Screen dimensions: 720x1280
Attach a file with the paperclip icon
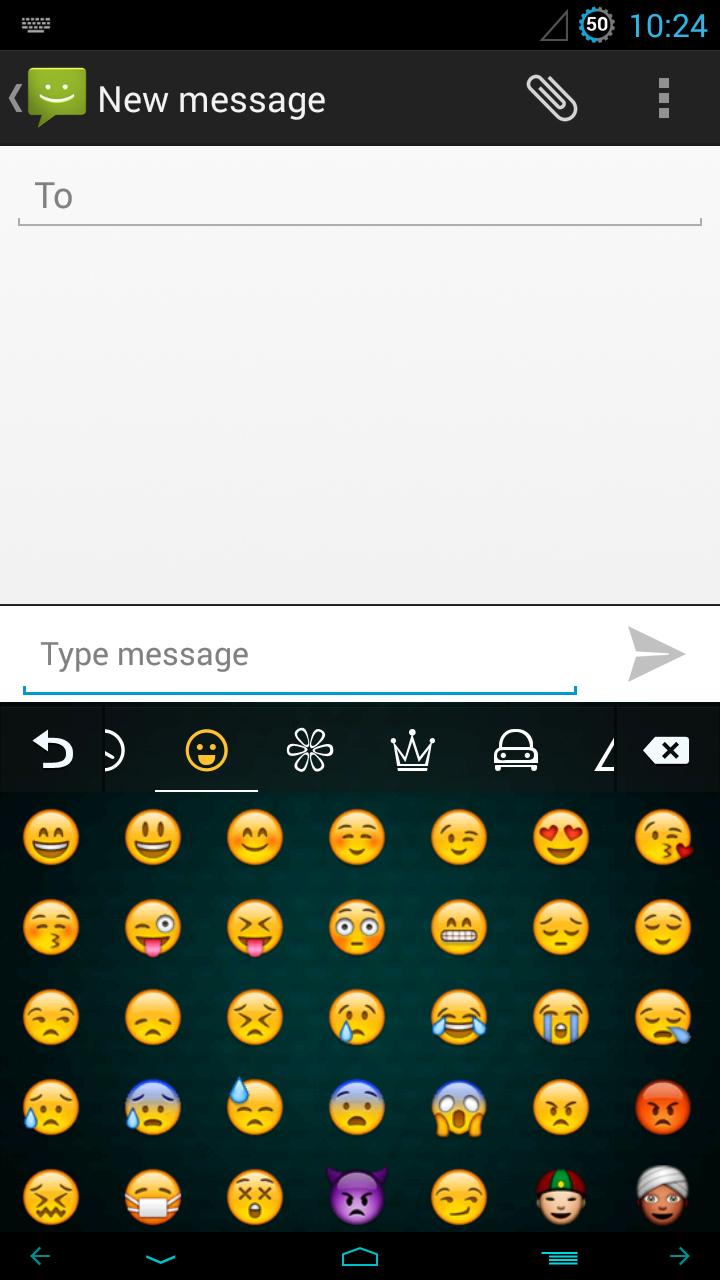coord(552,98)
